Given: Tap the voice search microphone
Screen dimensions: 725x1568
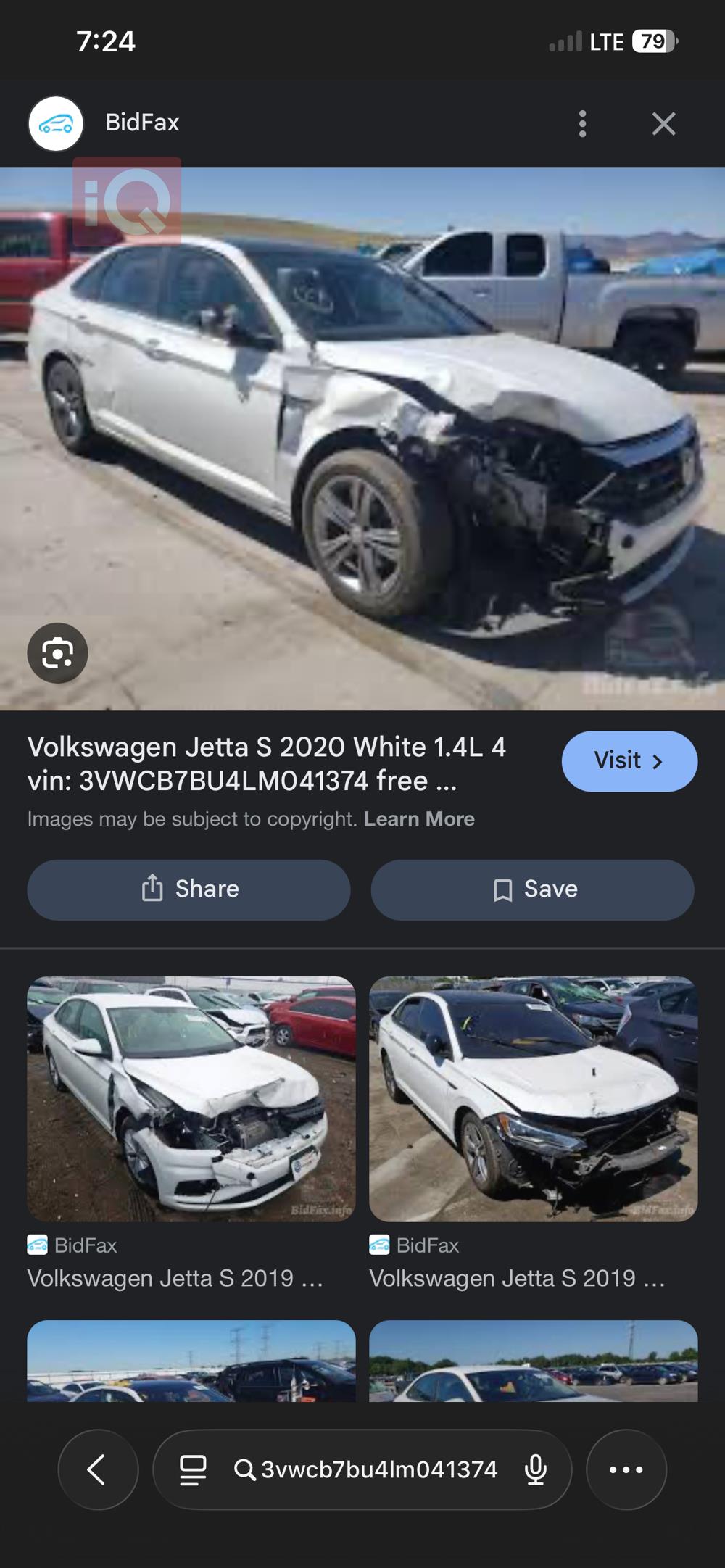Looking at the screenshot, I should (x=536, y=1469).
